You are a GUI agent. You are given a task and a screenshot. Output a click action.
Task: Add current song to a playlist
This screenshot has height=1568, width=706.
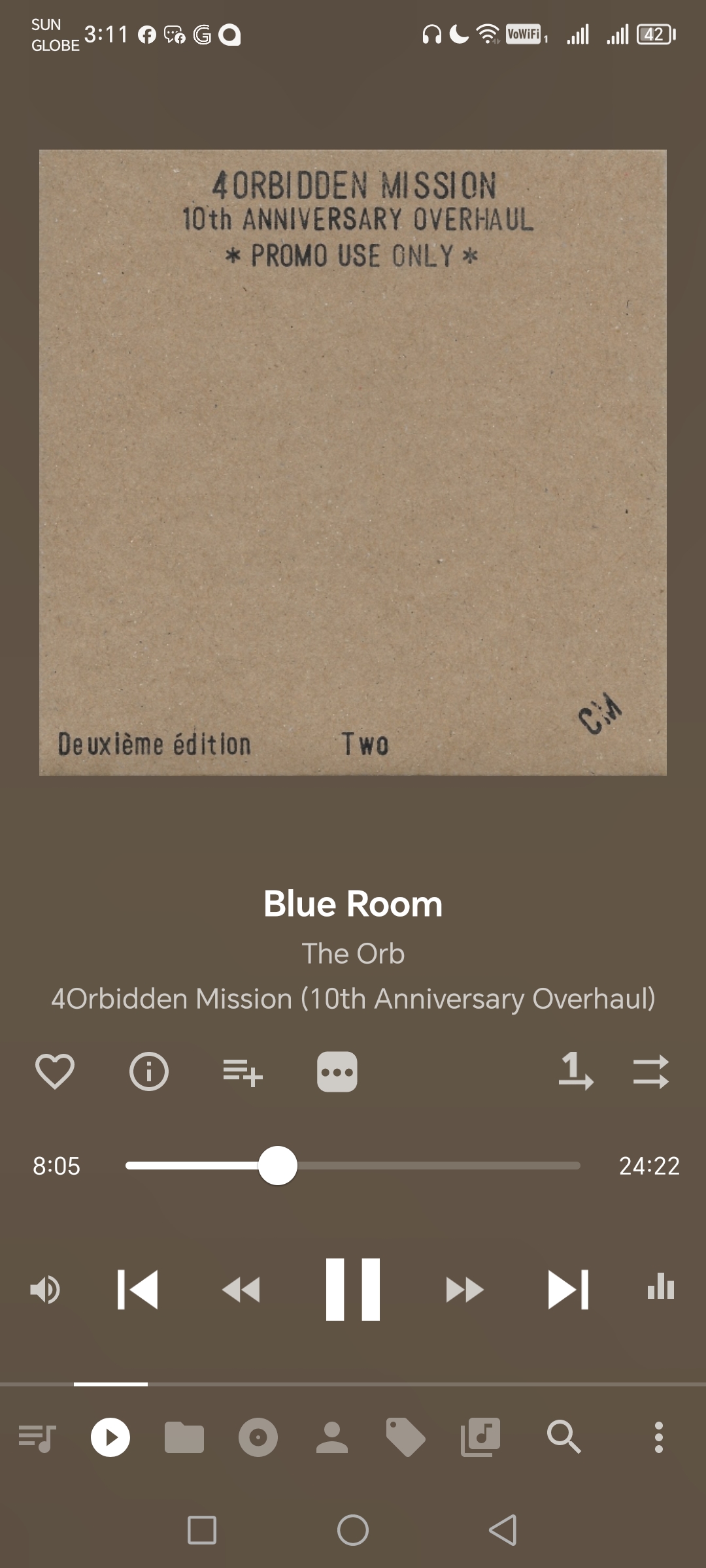pos(243,1072)
